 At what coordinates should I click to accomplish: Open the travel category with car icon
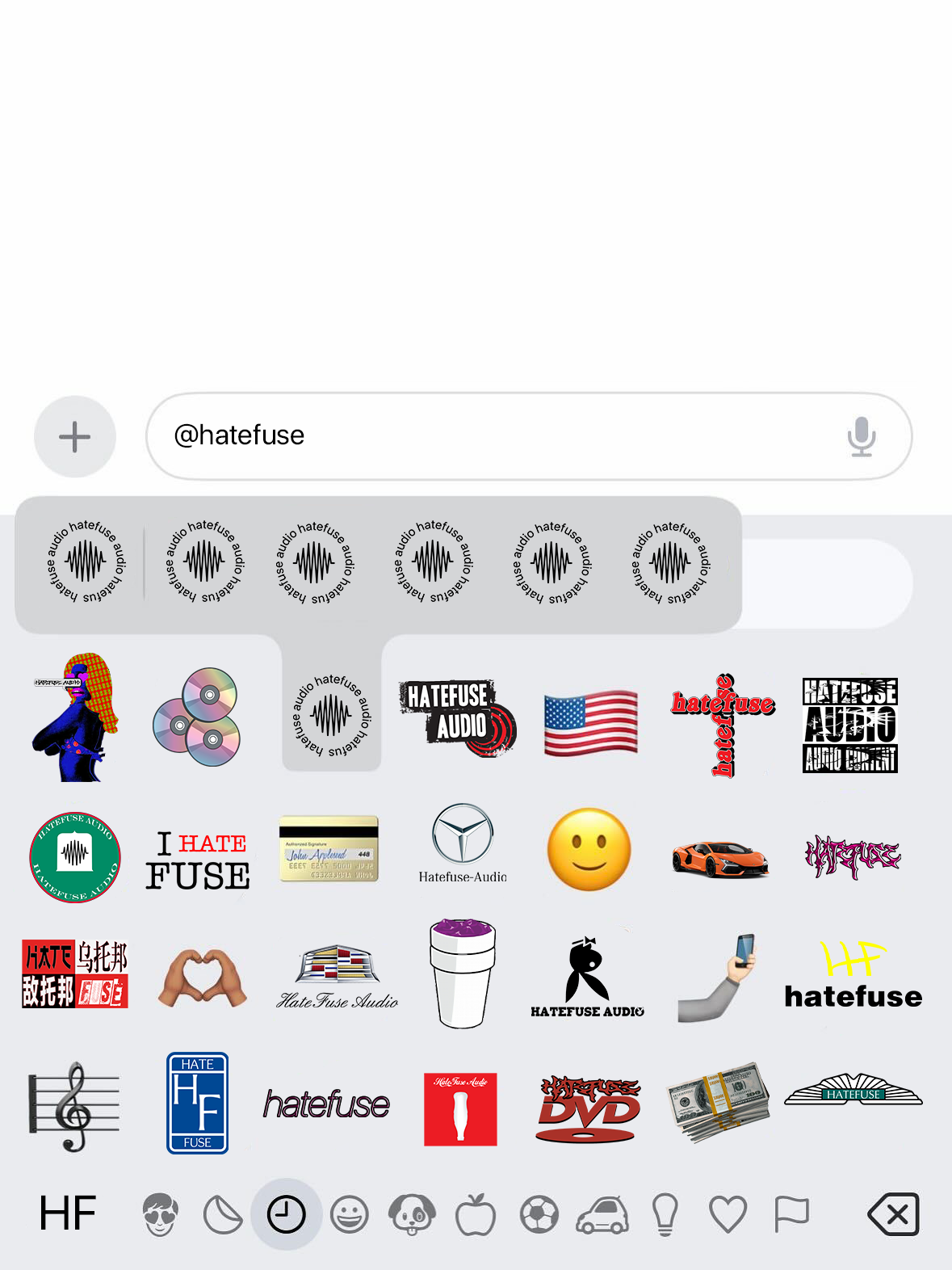click(x=602, y=1214)
